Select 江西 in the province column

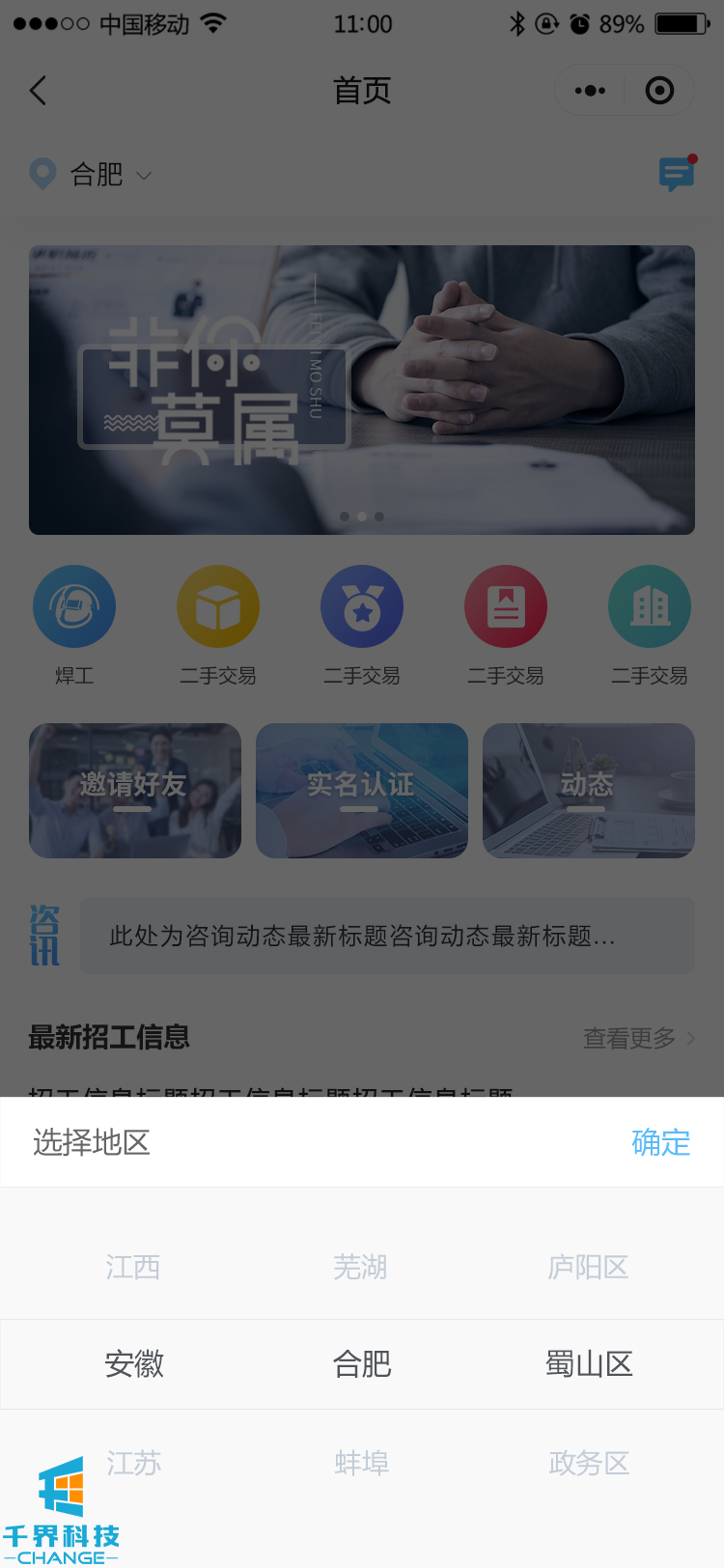tap(133, 1267)
